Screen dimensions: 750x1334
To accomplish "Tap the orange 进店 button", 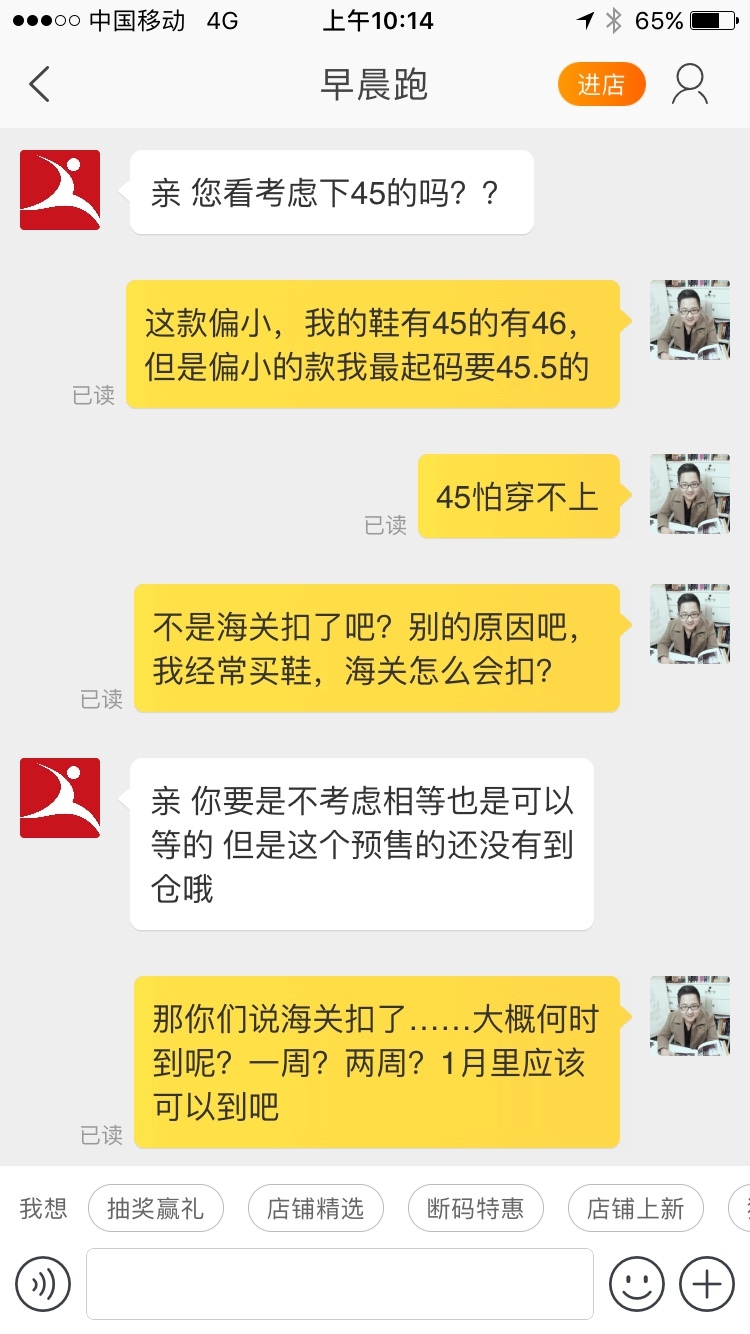I will coord(601,85).
